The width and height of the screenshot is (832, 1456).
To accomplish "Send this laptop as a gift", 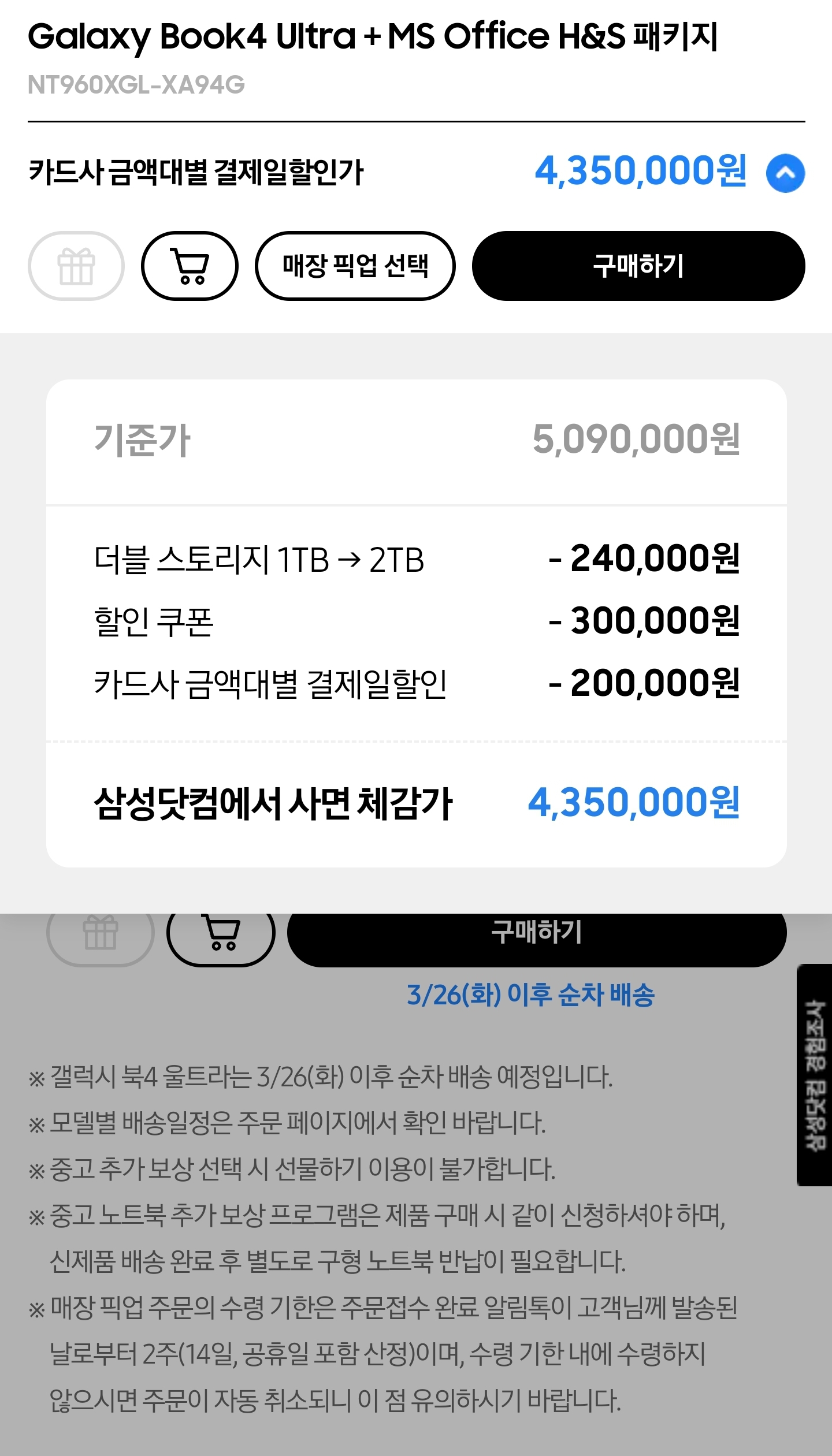I will [x=76, y=266].
